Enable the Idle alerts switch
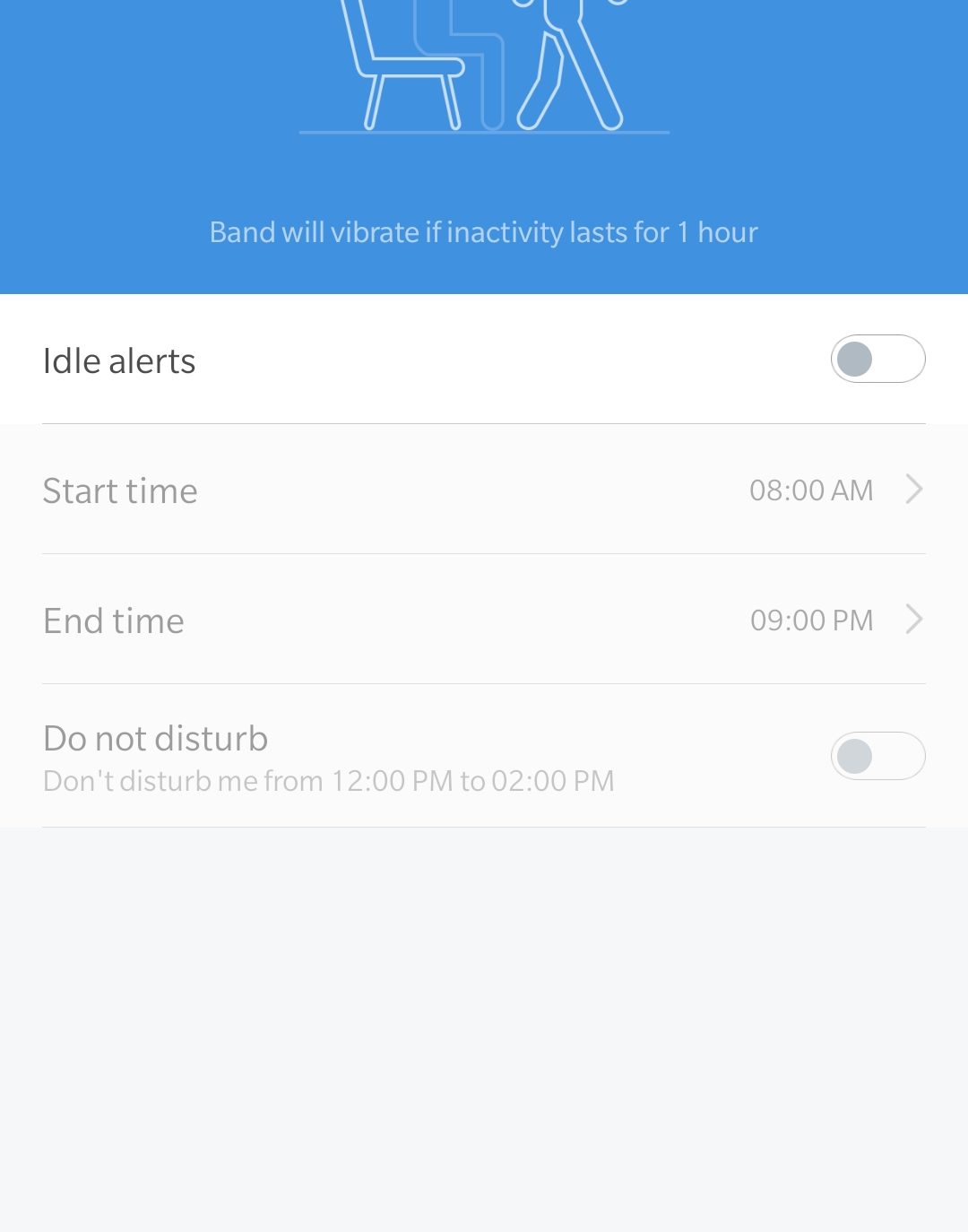968x1232 pixels. [x=877, y=359]
